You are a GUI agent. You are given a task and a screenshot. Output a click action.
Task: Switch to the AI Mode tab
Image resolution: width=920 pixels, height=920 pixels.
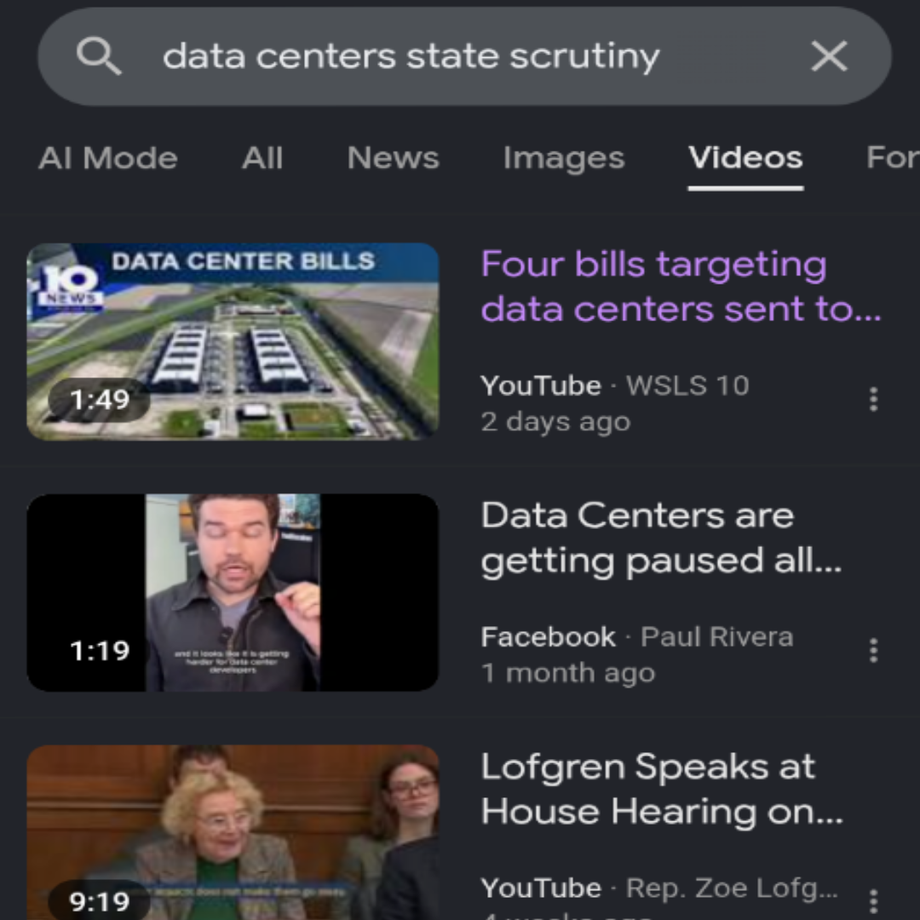(108, 158)
